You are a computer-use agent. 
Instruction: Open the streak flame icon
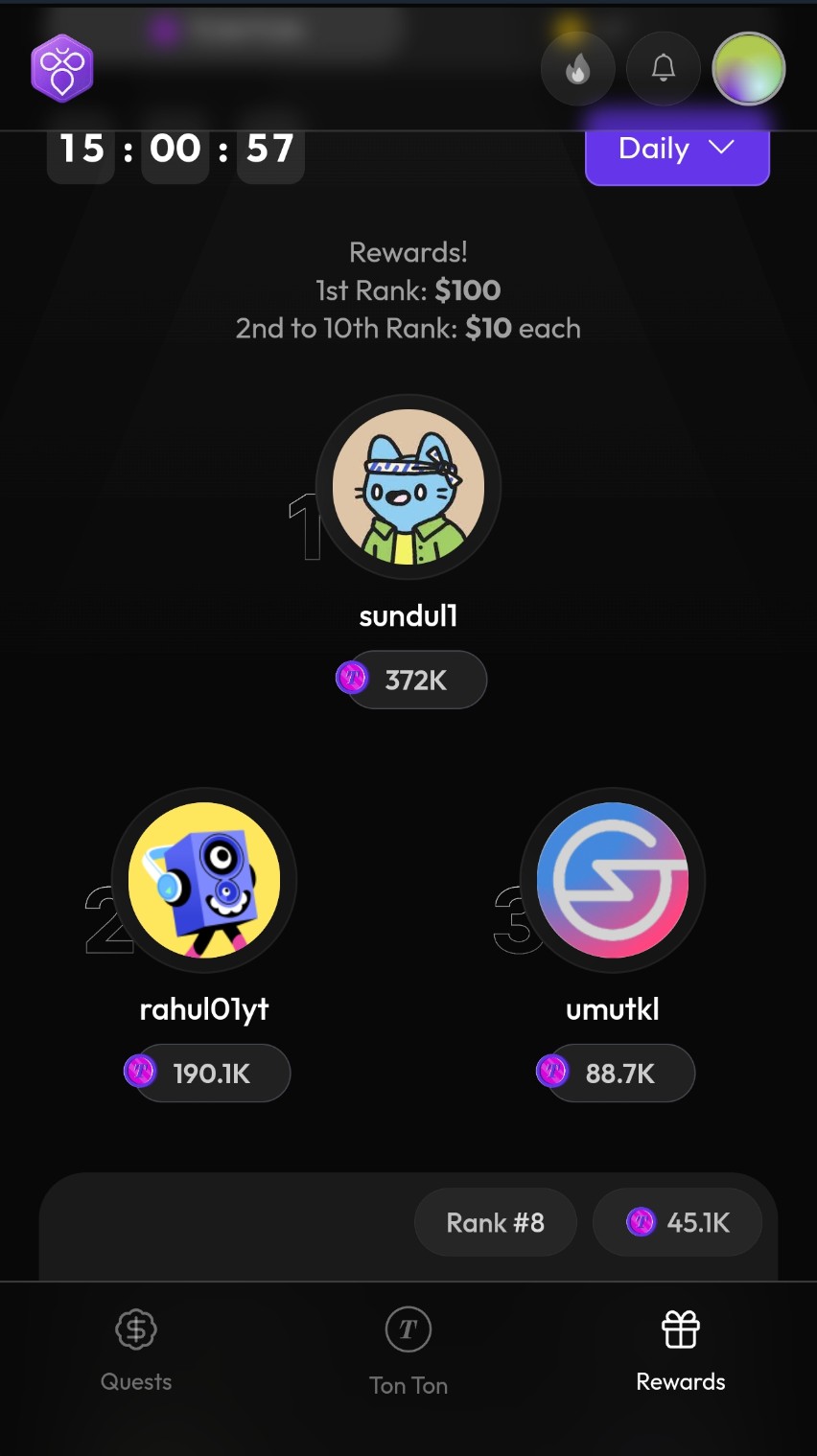click(x=577, y=69)
